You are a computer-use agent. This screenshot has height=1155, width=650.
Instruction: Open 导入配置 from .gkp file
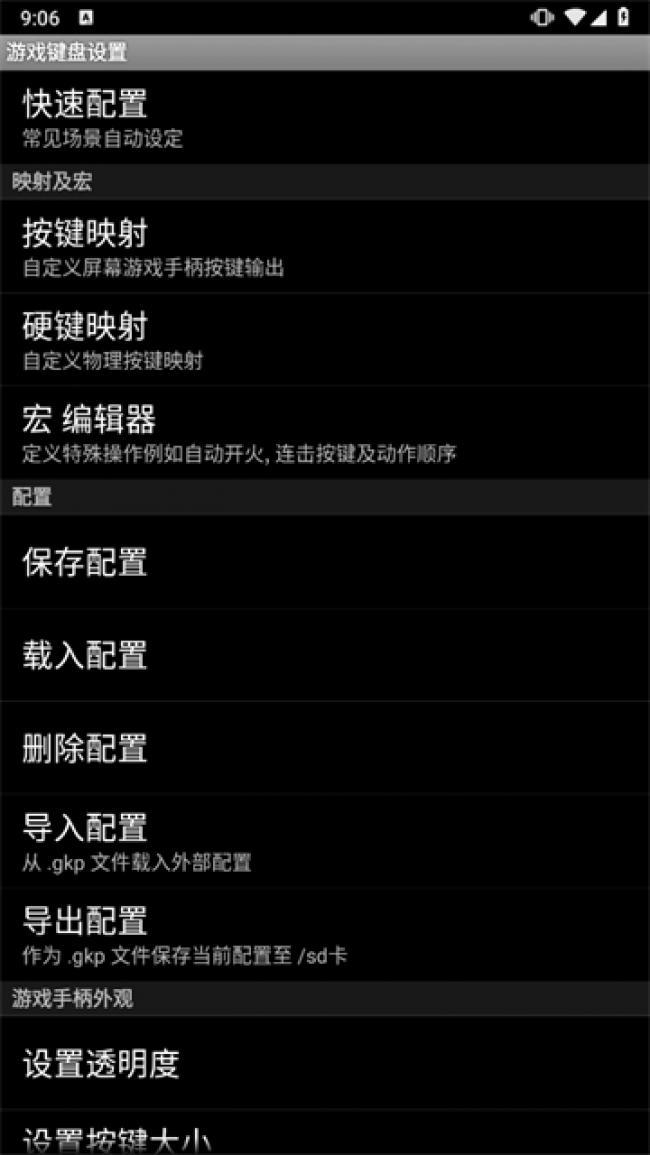coord(325,841)
